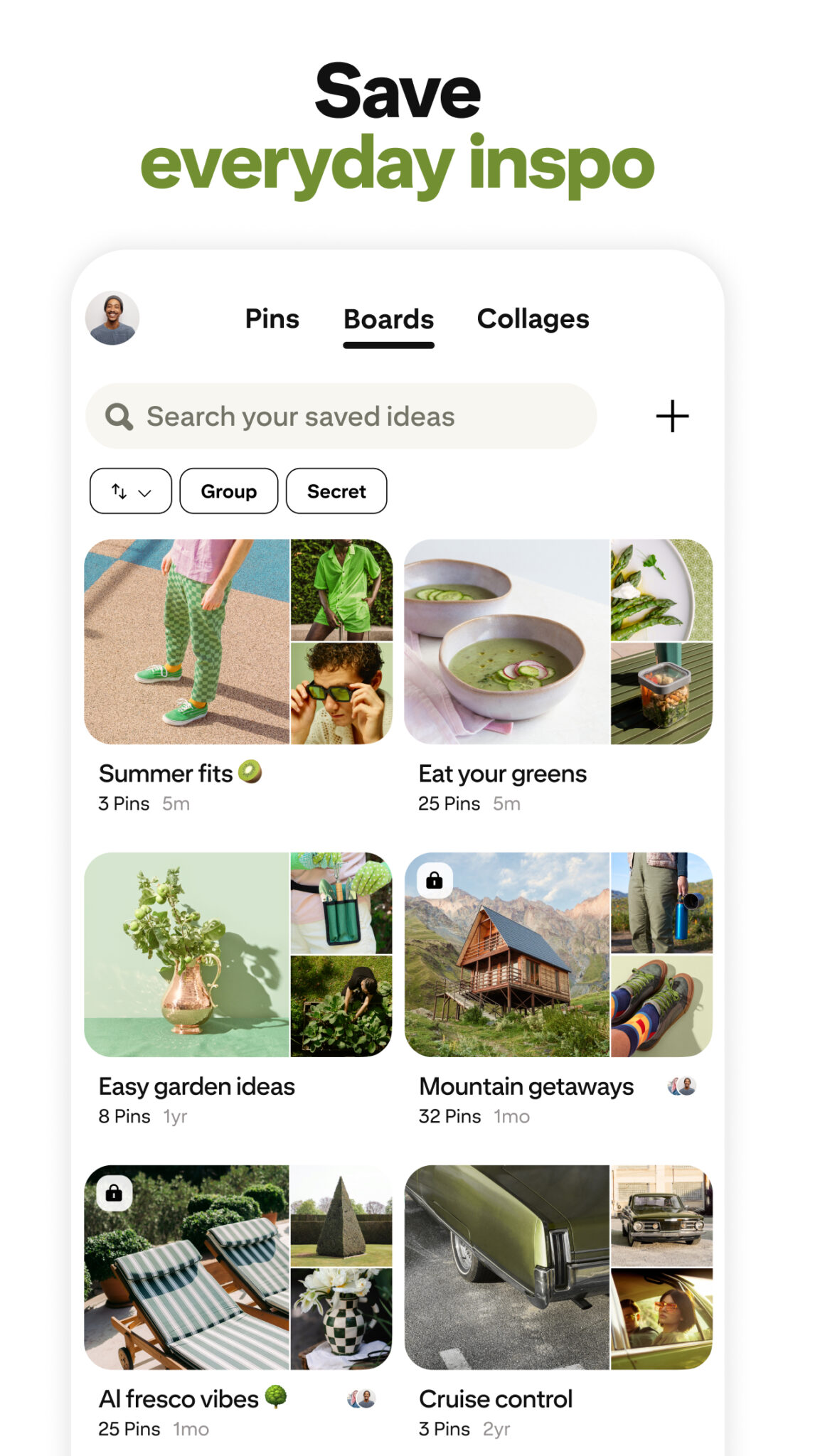Image resolution: width=820 pixels, height=1456 pixels.
Task: Toggle the Secret boards filter
Action: 335,491
